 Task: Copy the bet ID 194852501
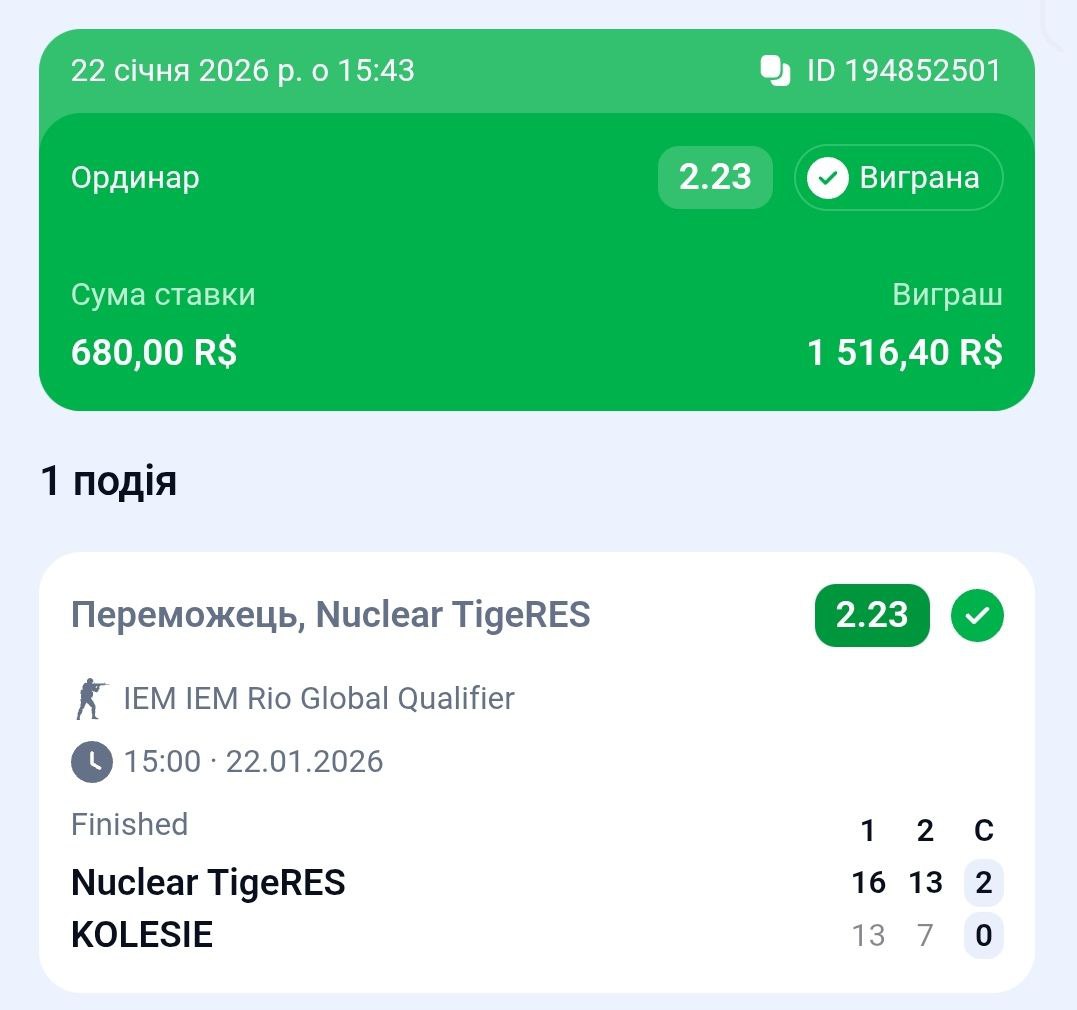[775, 71]
